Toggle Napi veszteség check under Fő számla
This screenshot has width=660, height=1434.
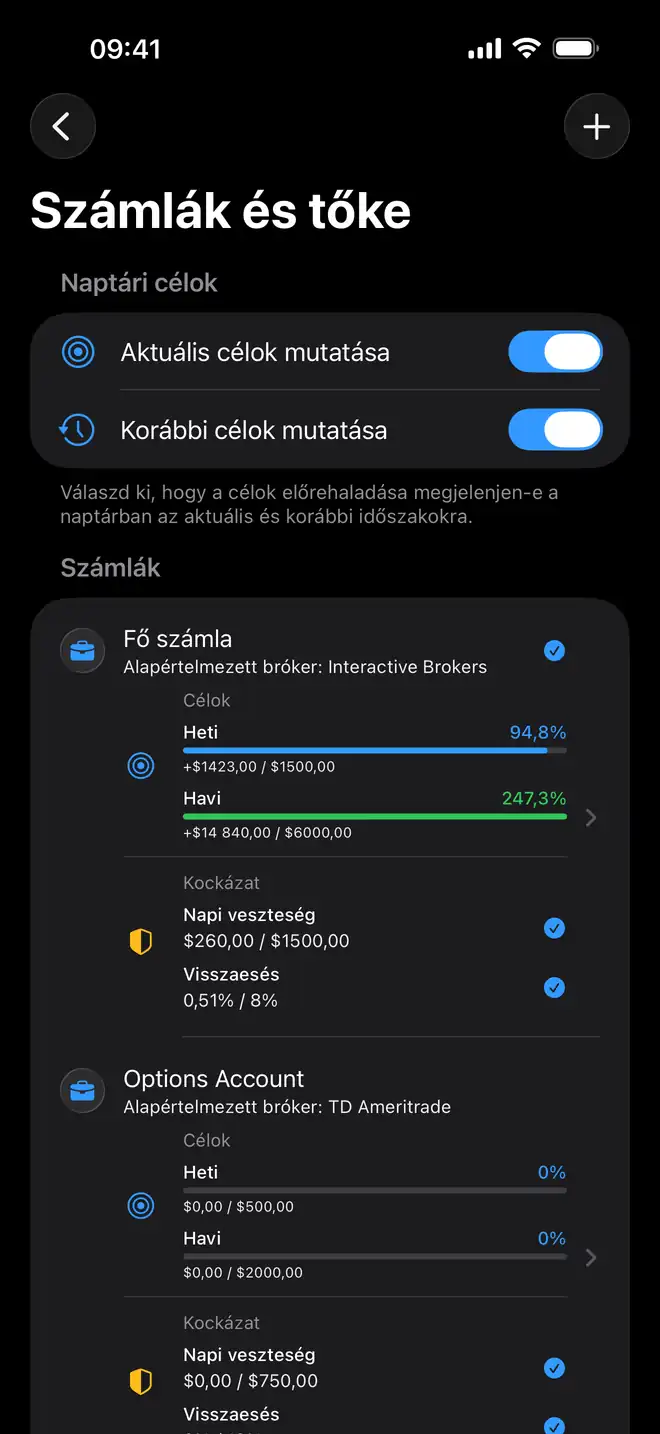coord(554,928)
